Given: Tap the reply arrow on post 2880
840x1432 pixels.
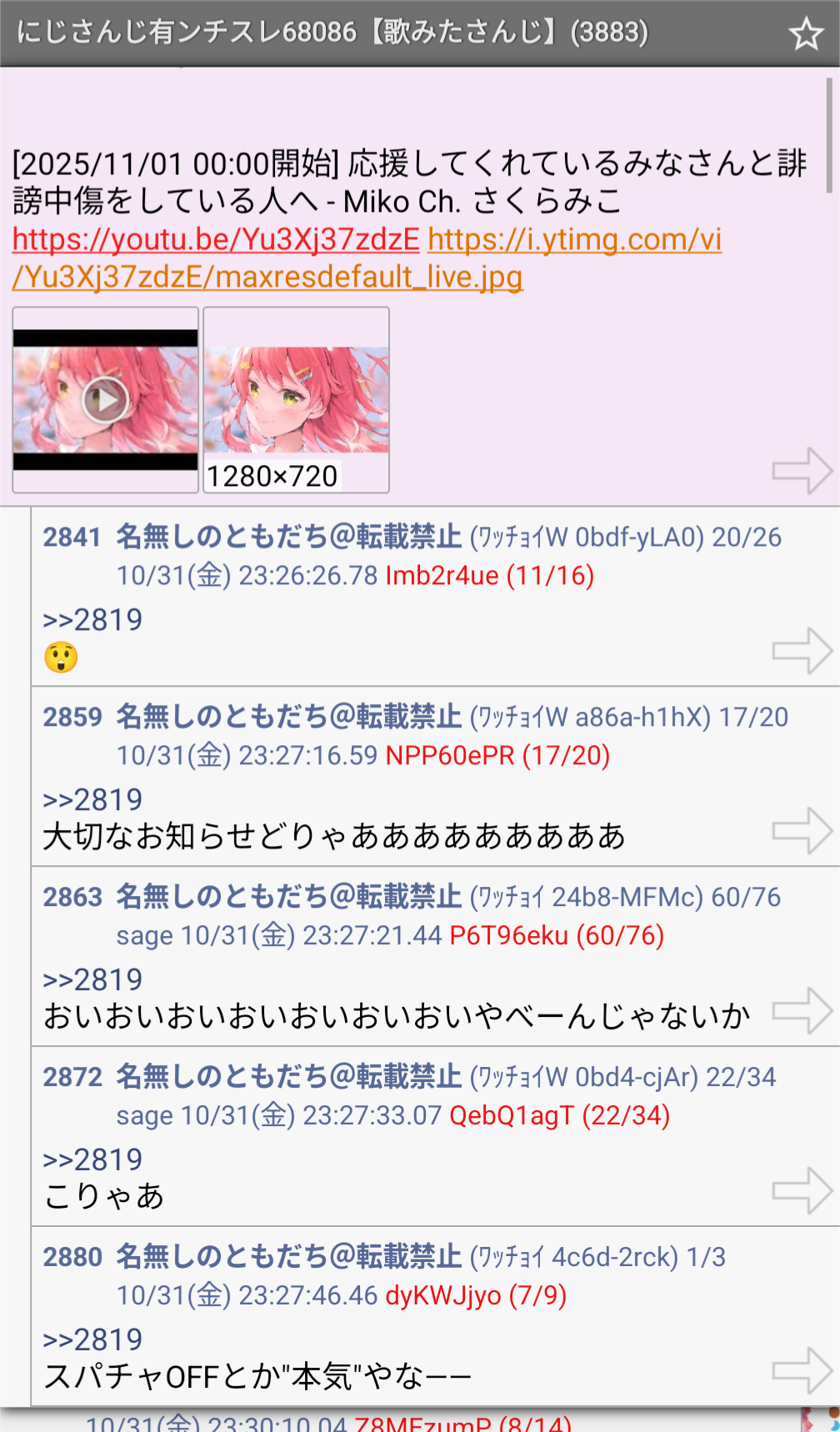Looking at the screenshot, I should (x=802, y=1371).
